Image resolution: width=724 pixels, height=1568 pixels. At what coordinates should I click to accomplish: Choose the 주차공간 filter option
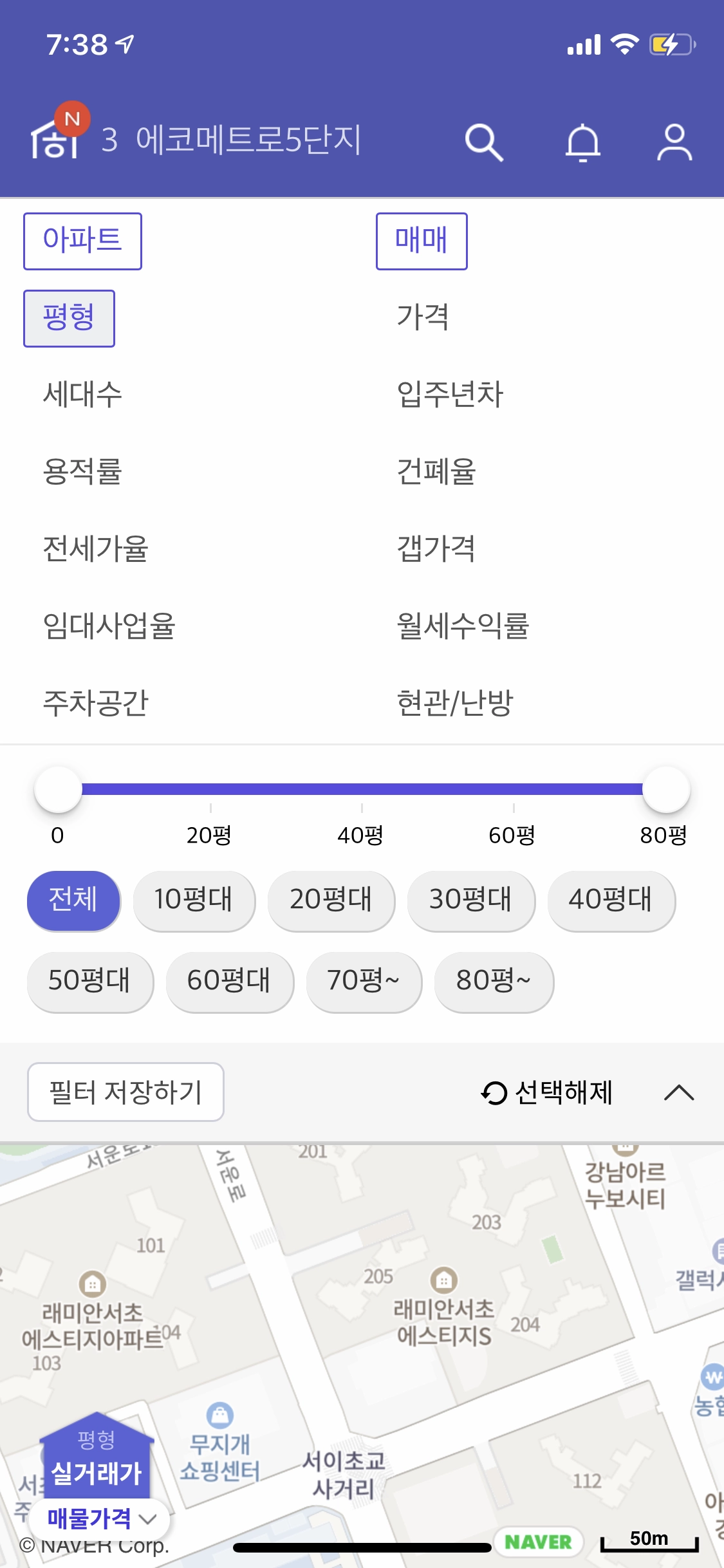click(96, 703)
